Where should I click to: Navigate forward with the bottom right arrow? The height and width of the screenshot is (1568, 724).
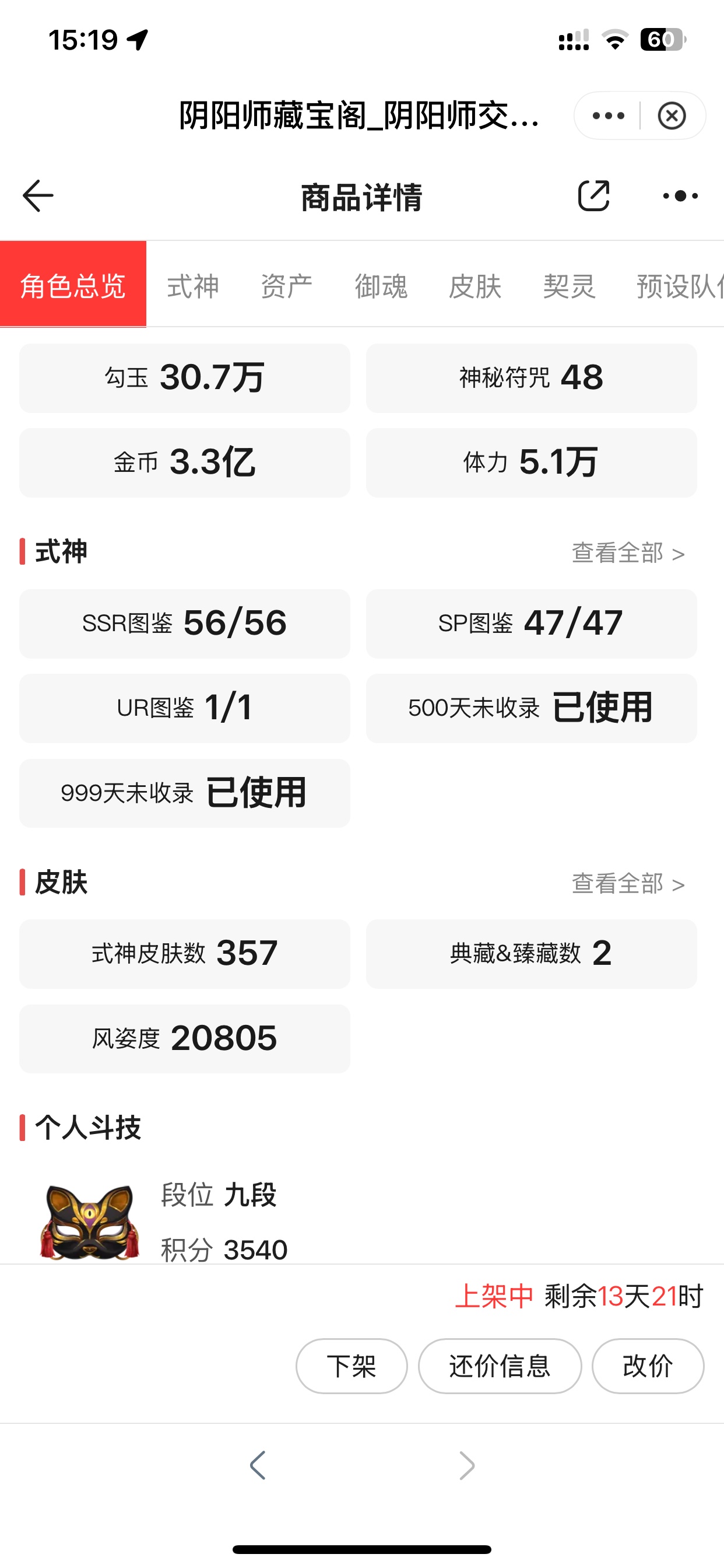click(x=467, y=1465)
